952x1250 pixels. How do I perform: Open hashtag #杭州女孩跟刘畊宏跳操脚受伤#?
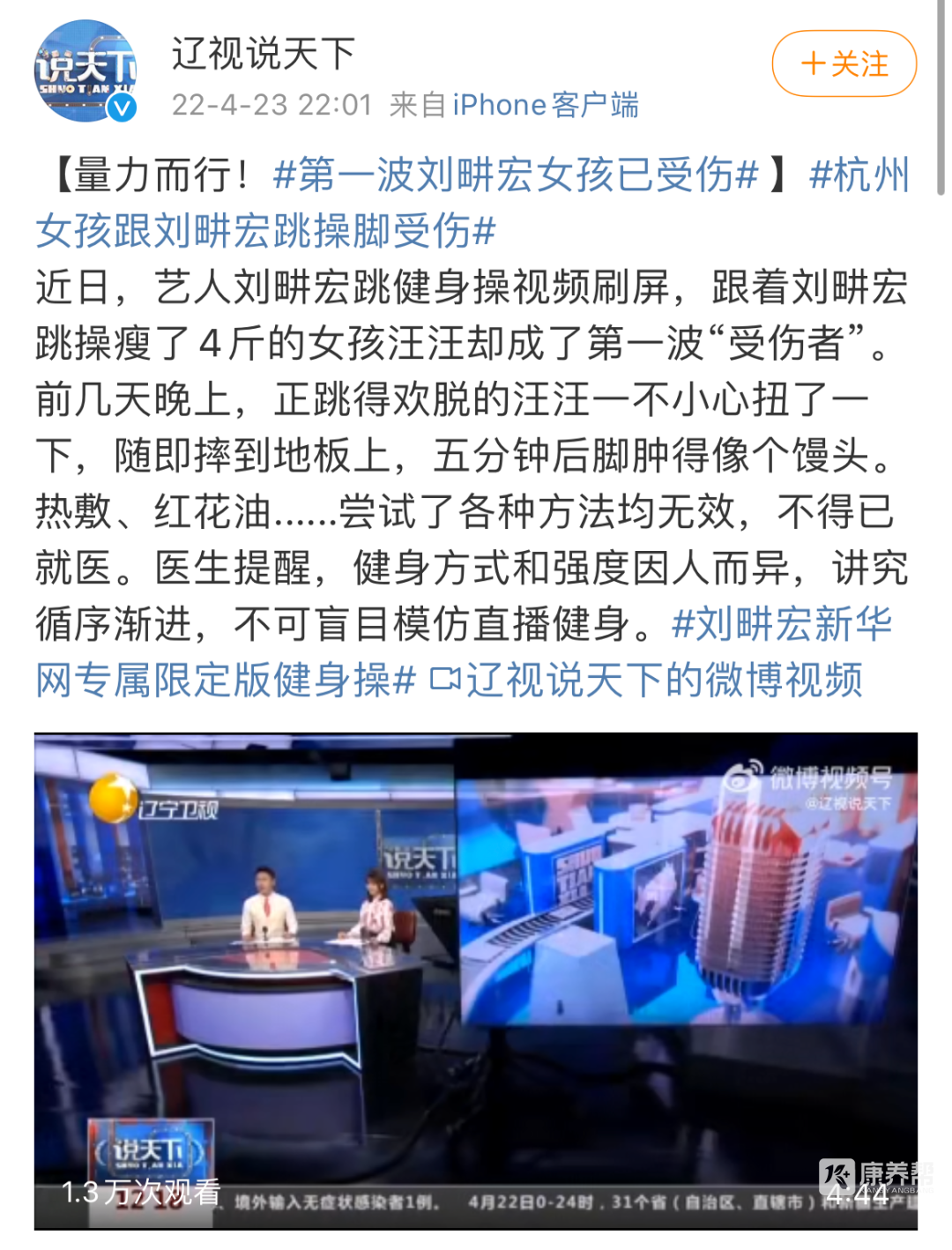point(264,231)
